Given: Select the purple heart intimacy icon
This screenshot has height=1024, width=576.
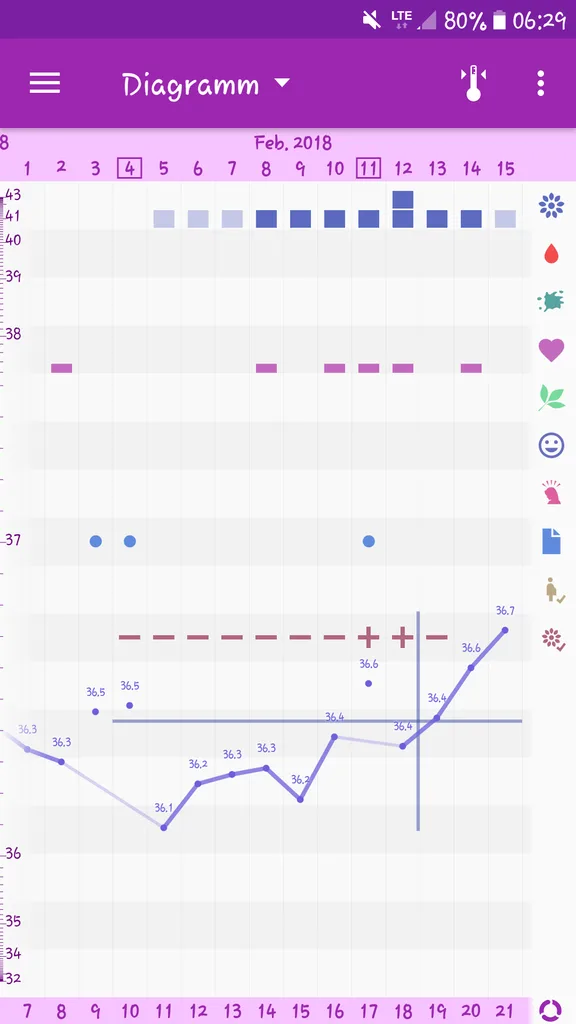Looking at the screenshot, I should [x=551, y=350].
